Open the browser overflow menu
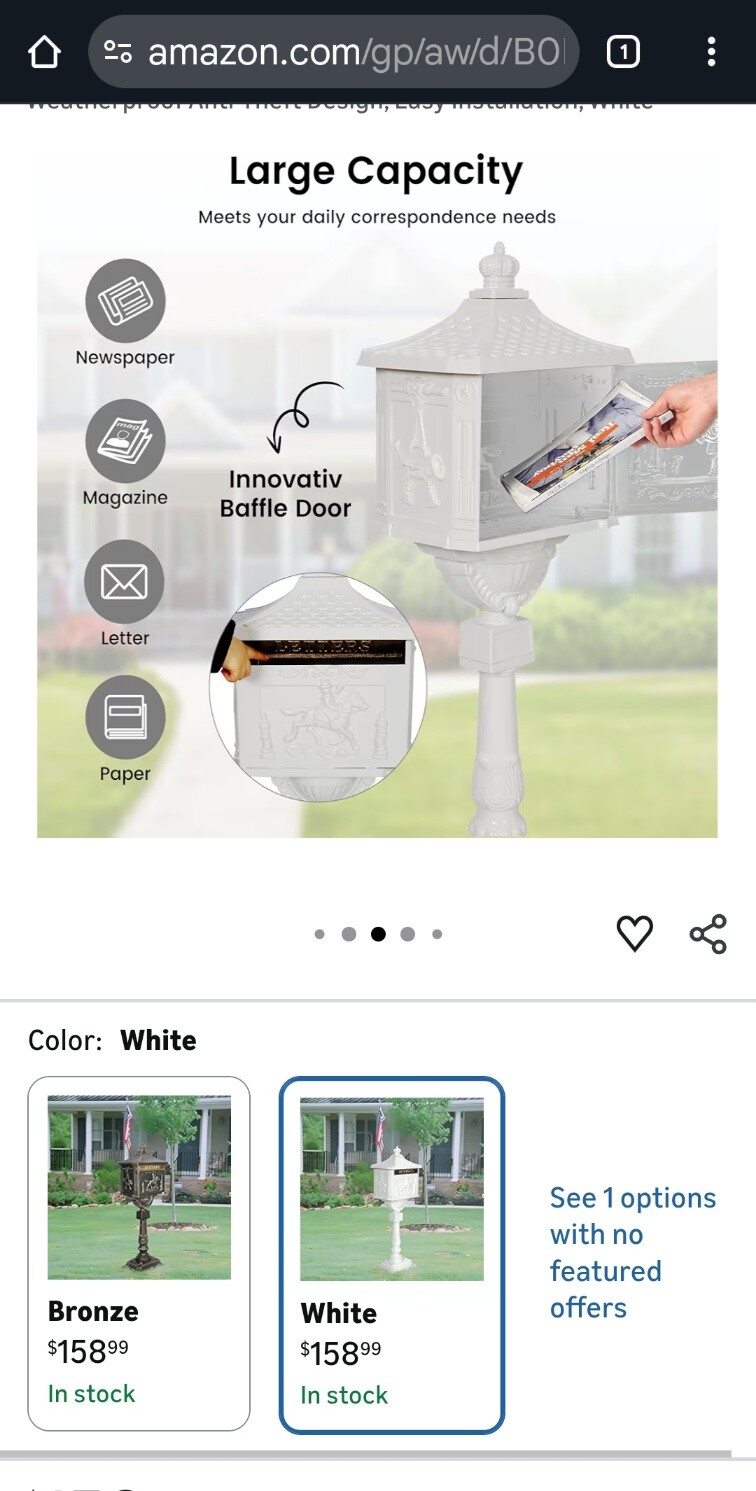This screenshot has height=1491, width=756. tap(711, 52)
